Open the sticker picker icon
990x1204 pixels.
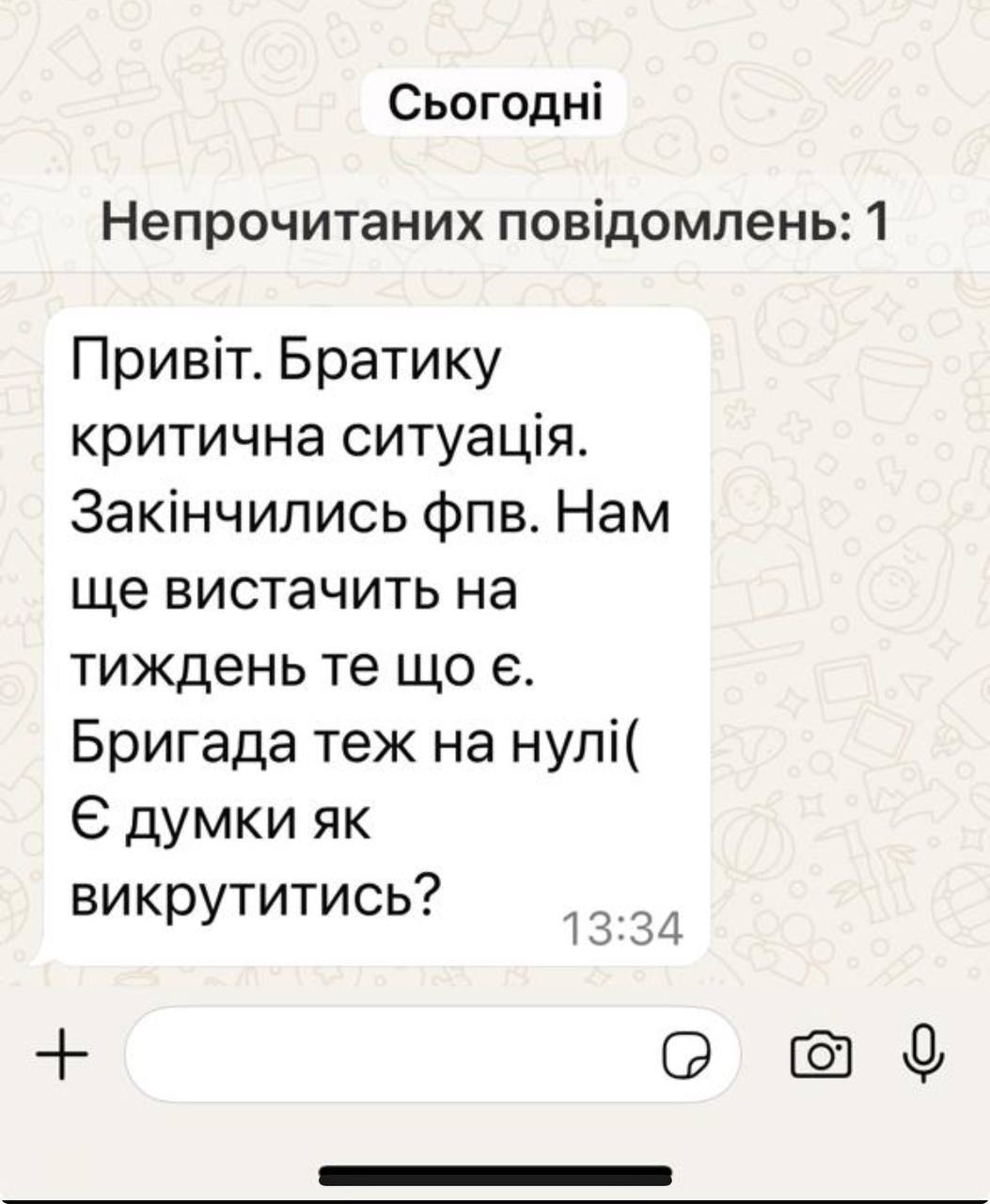[687, 1055]
